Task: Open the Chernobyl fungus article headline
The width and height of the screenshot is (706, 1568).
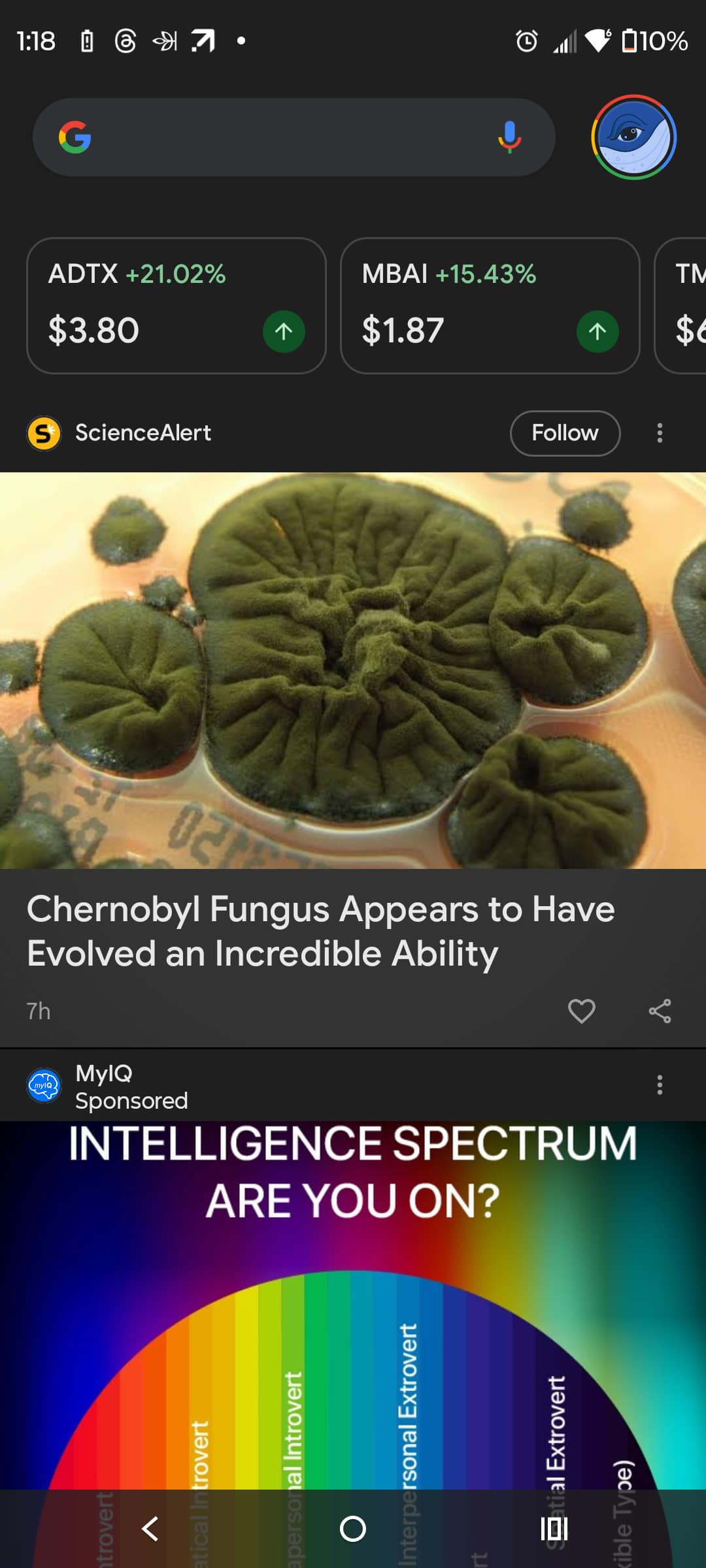Action: click(x=320, y=930)
